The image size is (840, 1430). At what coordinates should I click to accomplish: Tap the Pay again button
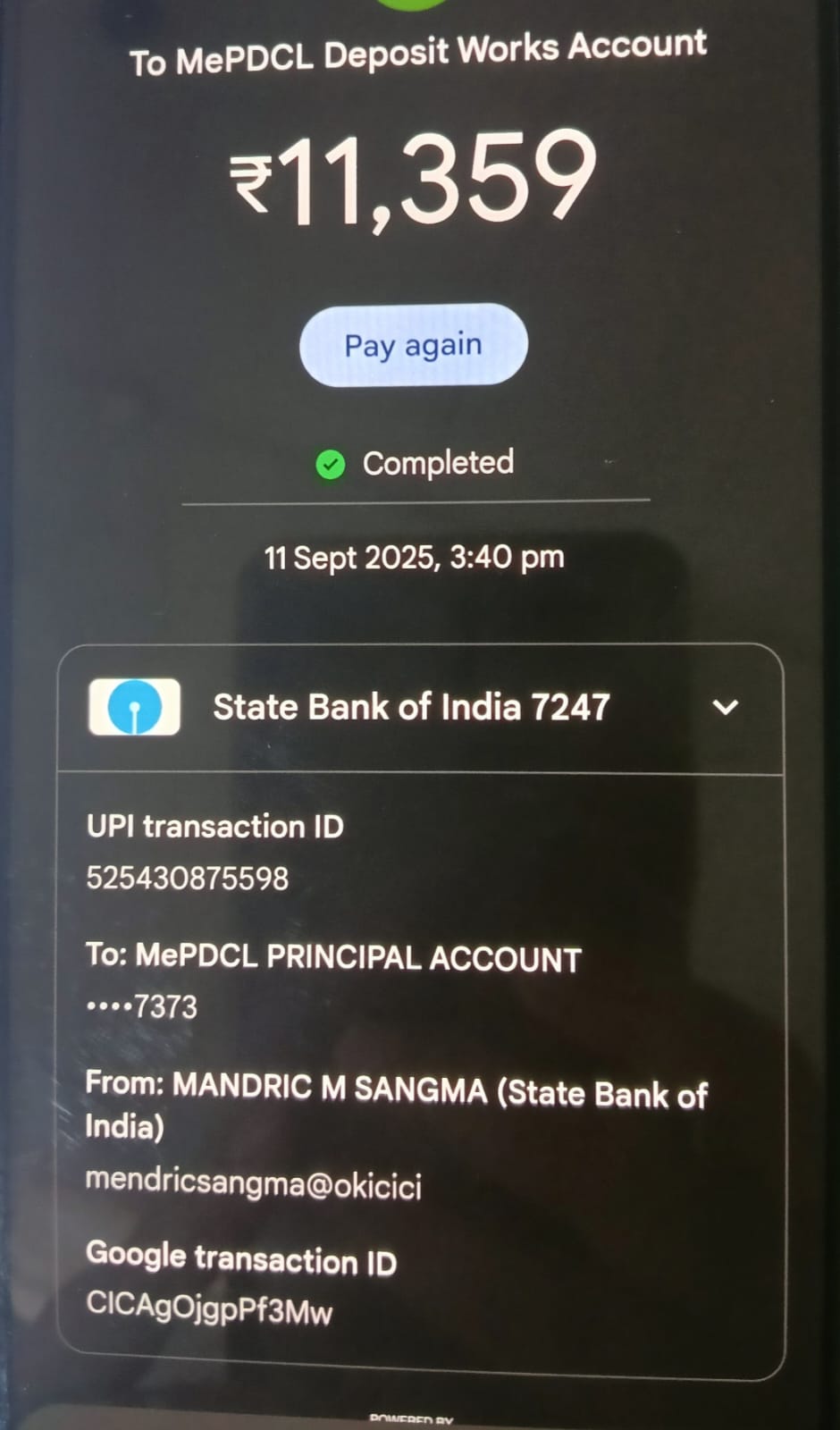[413, 346]
